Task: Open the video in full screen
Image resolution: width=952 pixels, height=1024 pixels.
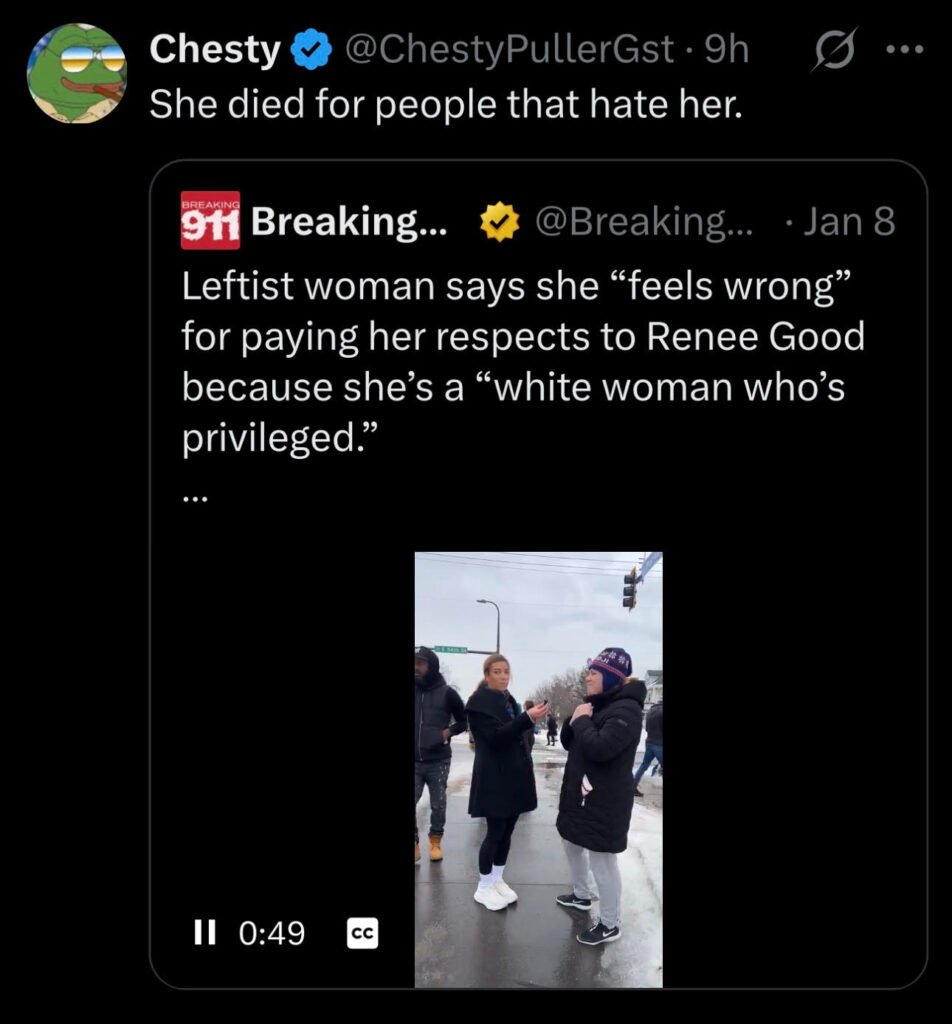Action: (x=538, y=770)
